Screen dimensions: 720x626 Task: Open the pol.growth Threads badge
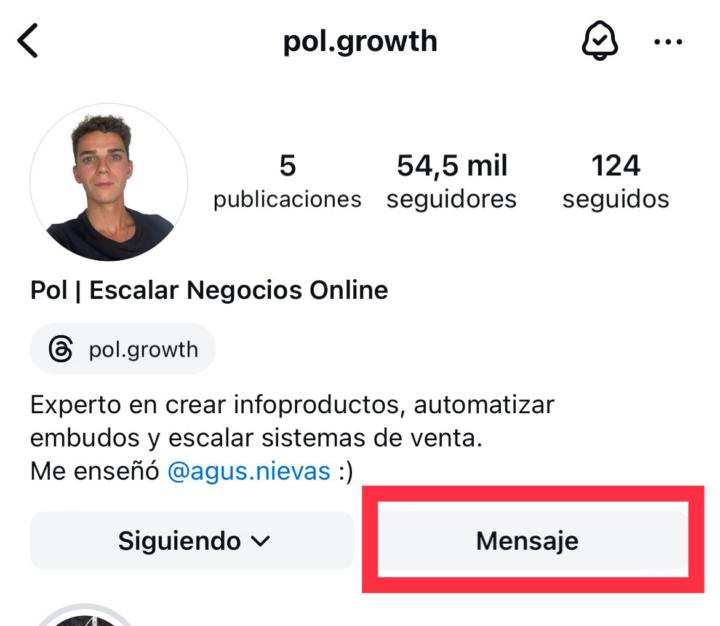click(x=122, y=350)
